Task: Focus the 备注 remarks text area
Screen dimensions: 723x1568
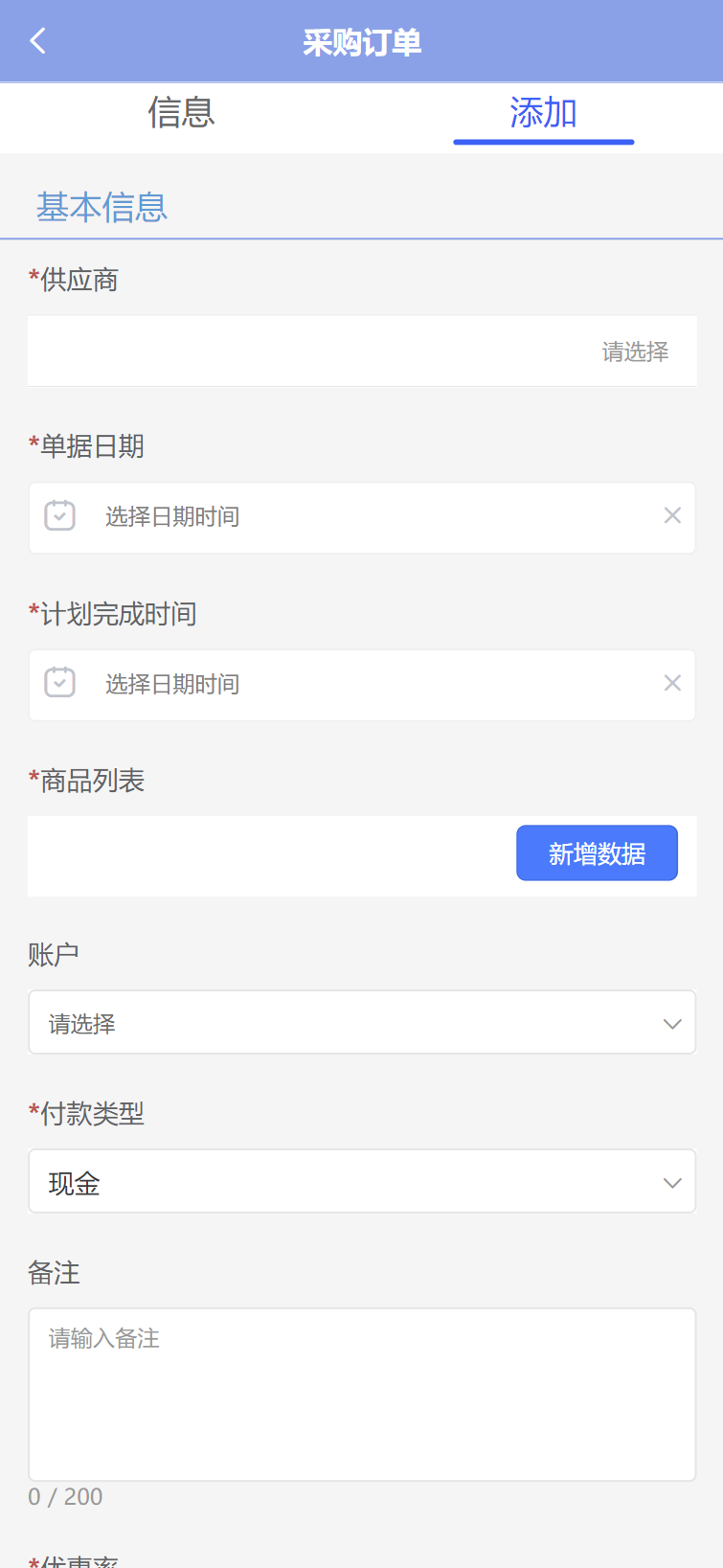Action: (x=362, y=1395)
